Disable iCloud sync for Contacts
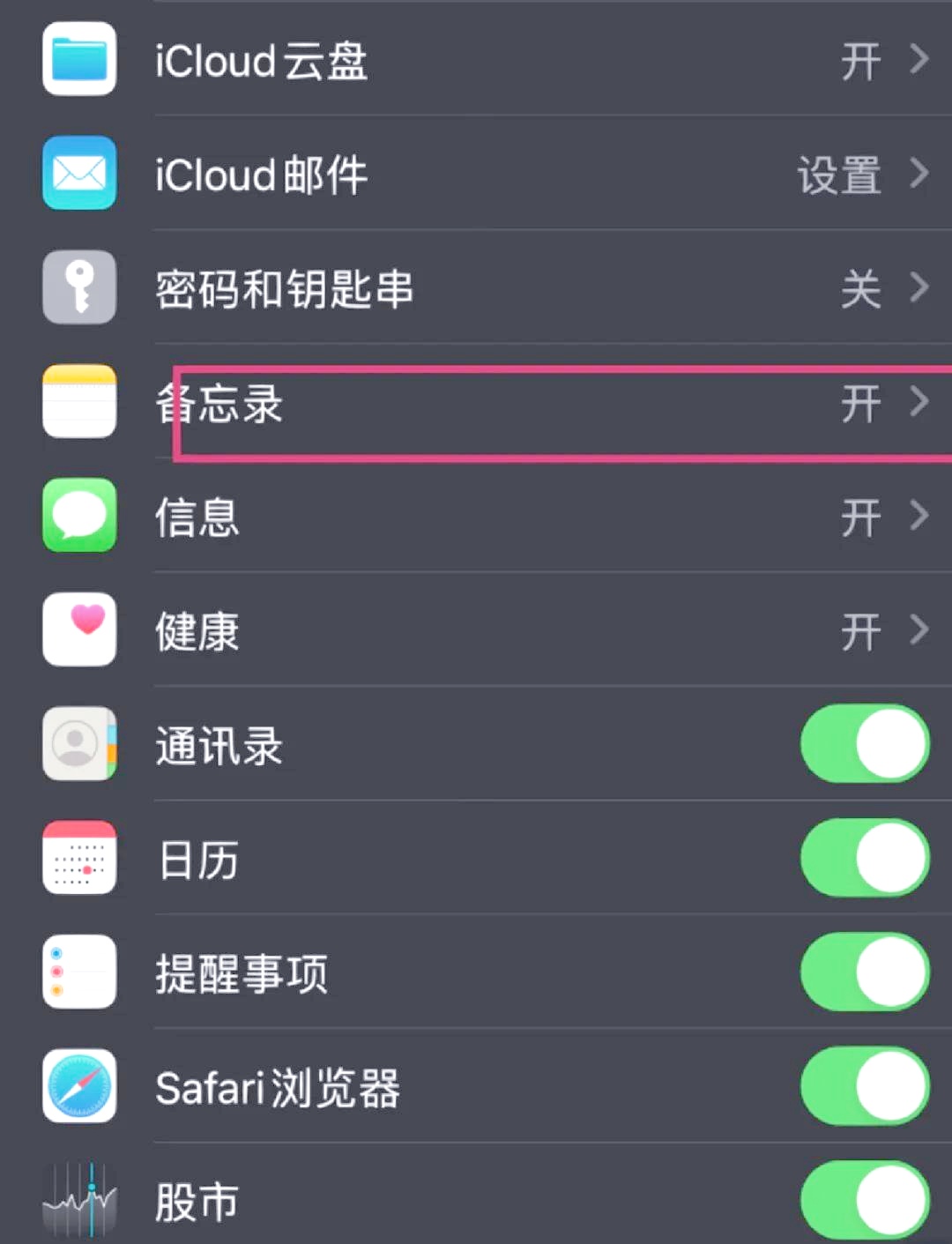The width and height of the screenshot is (952, 1244). pos(864,745)
